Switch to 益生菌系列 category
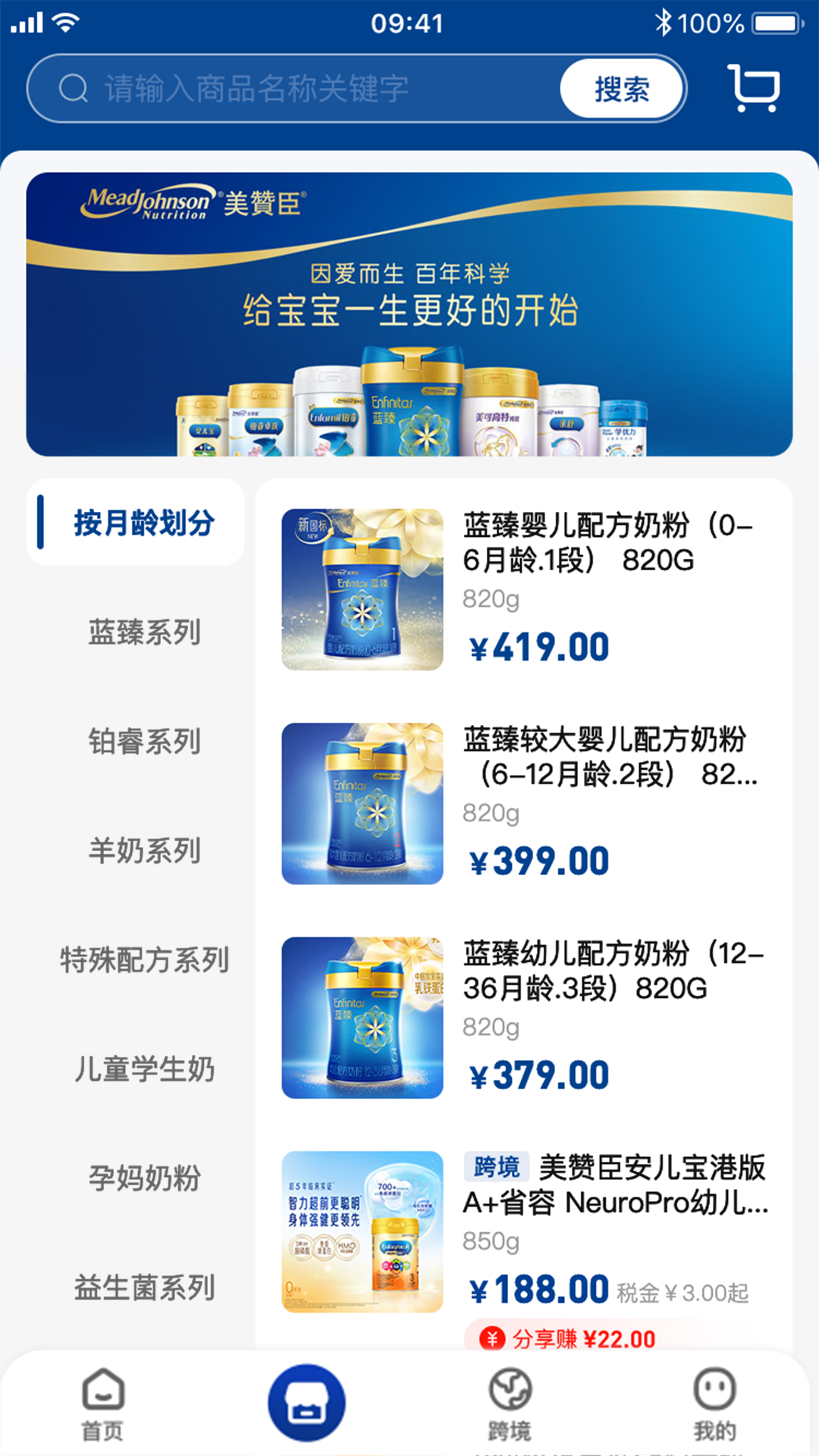The image size is (819, 1456). (x=144, y=1287)
